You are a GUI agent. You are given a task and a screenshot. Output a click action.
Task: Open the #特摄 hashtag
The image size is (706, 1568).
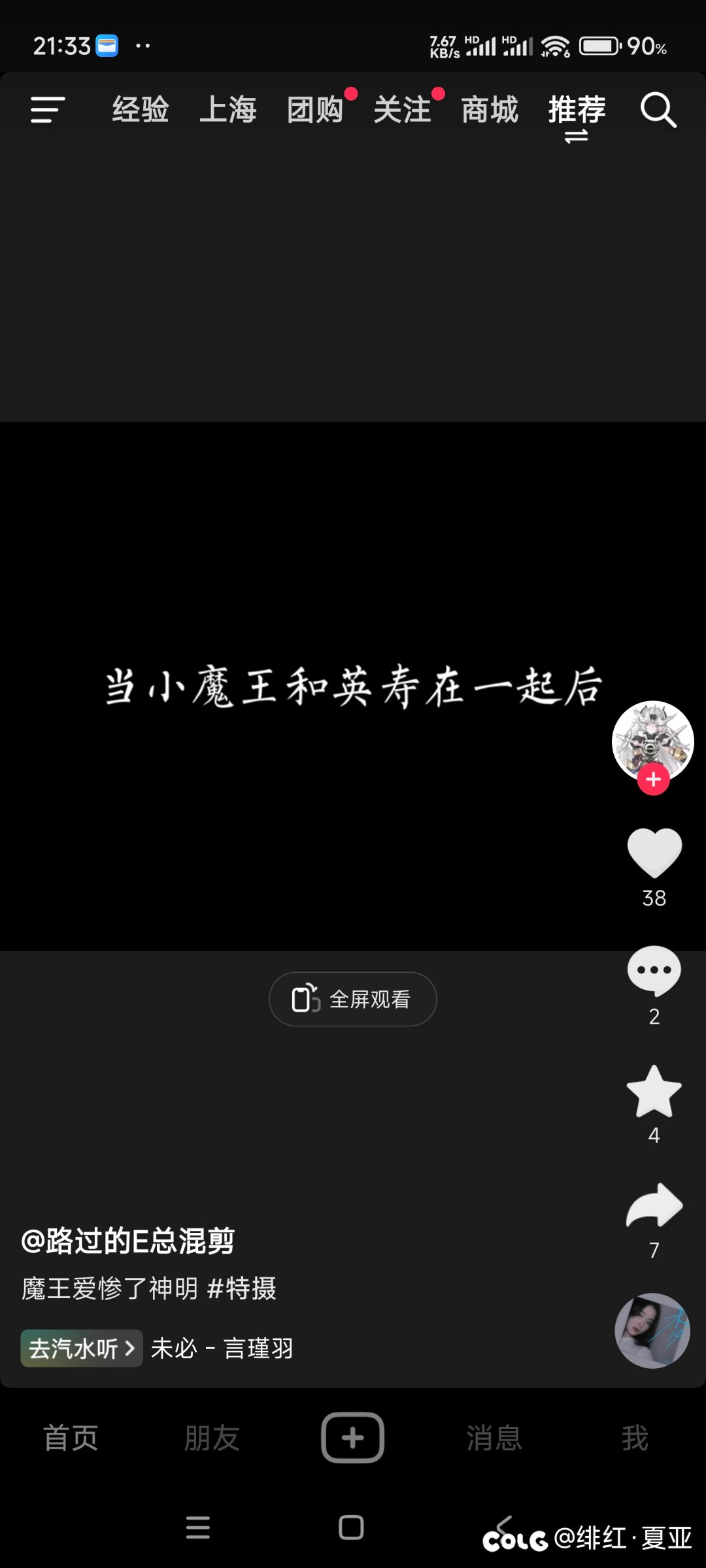(x=242, y=1288)
